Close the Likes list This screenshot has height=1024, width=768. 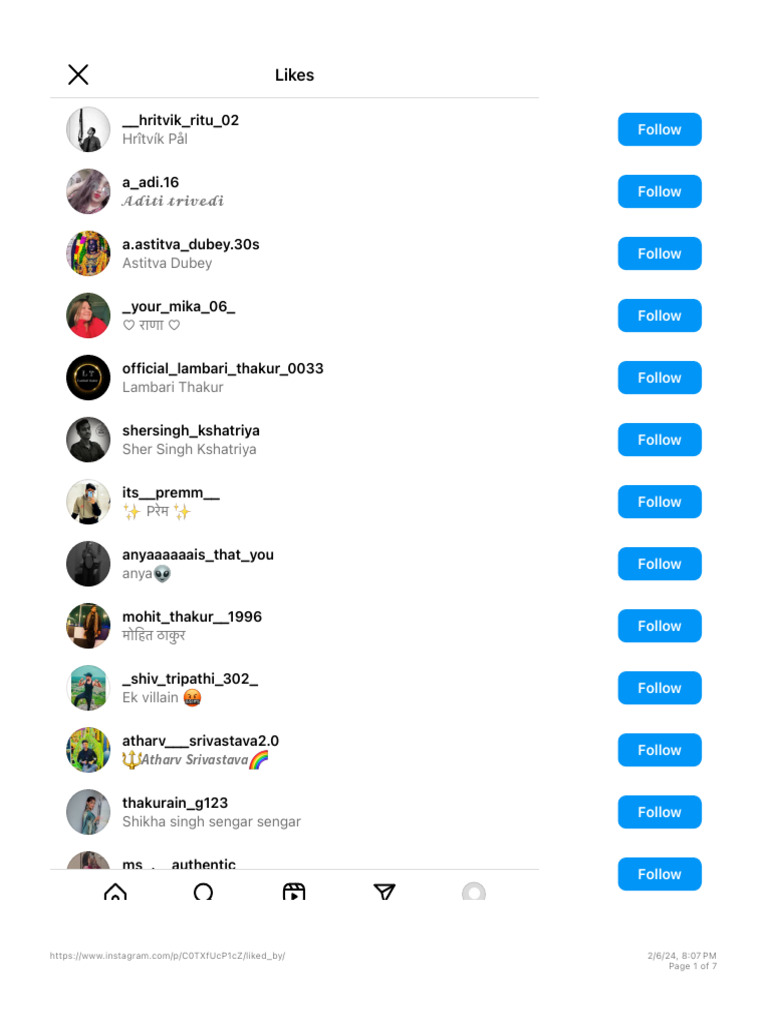coord(78,74)
